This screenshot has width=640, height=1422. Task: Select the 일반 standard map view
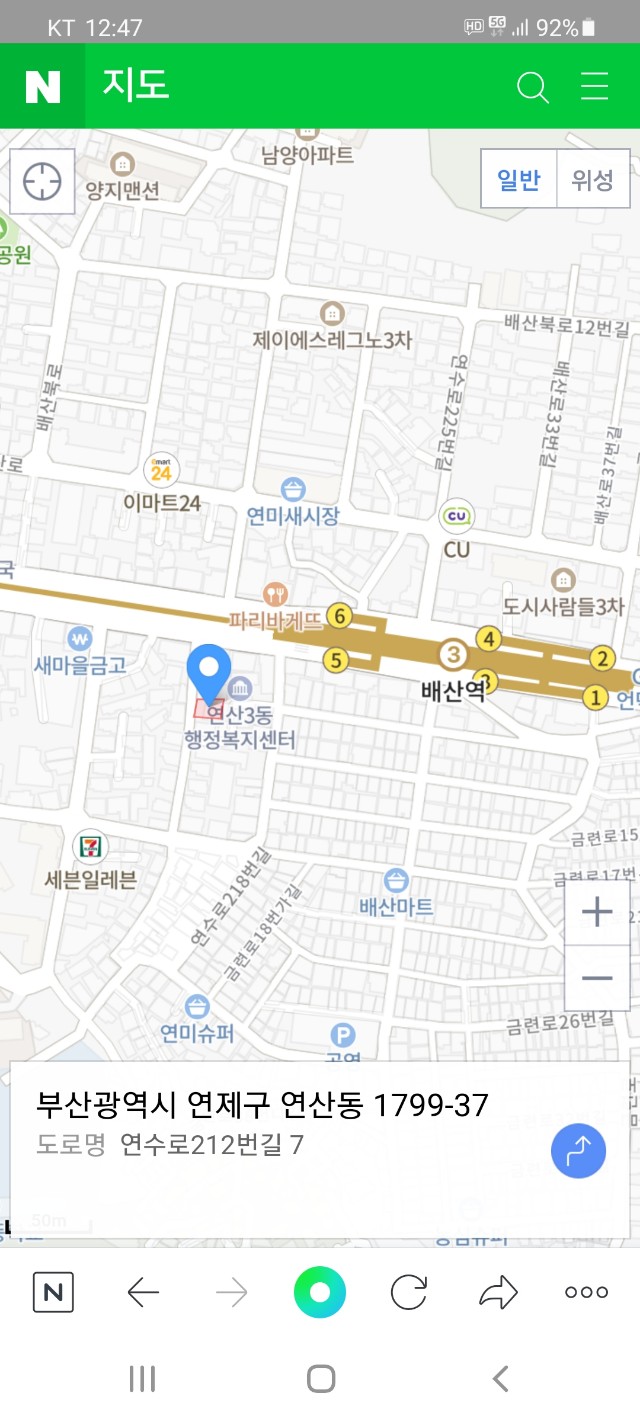click(519, 180)
